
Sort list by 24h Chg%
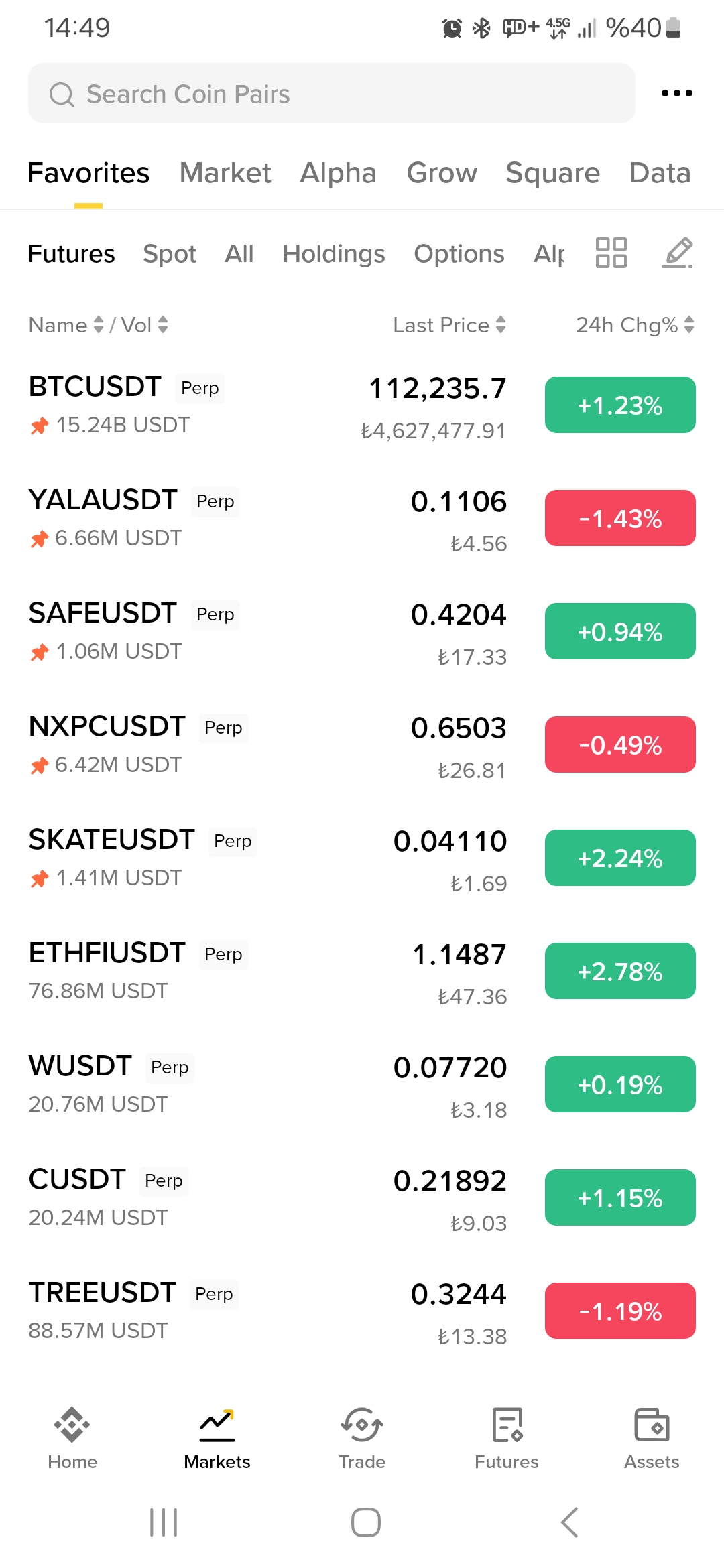point(635,325)
